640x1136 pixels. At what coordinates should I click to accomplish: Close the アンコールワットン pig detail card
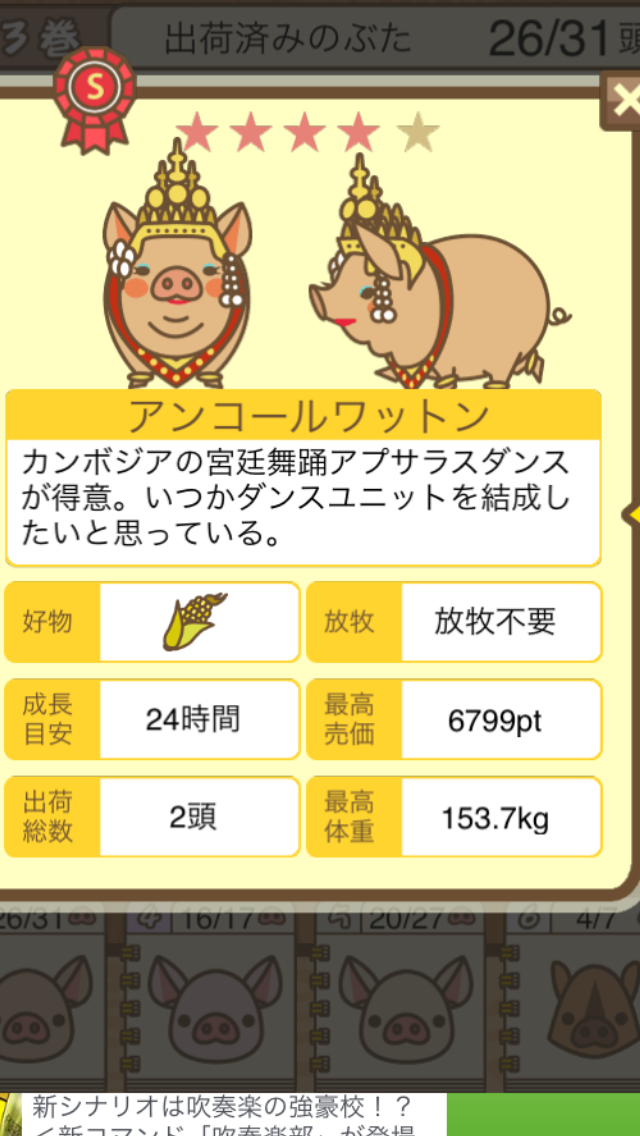point(623,101)
